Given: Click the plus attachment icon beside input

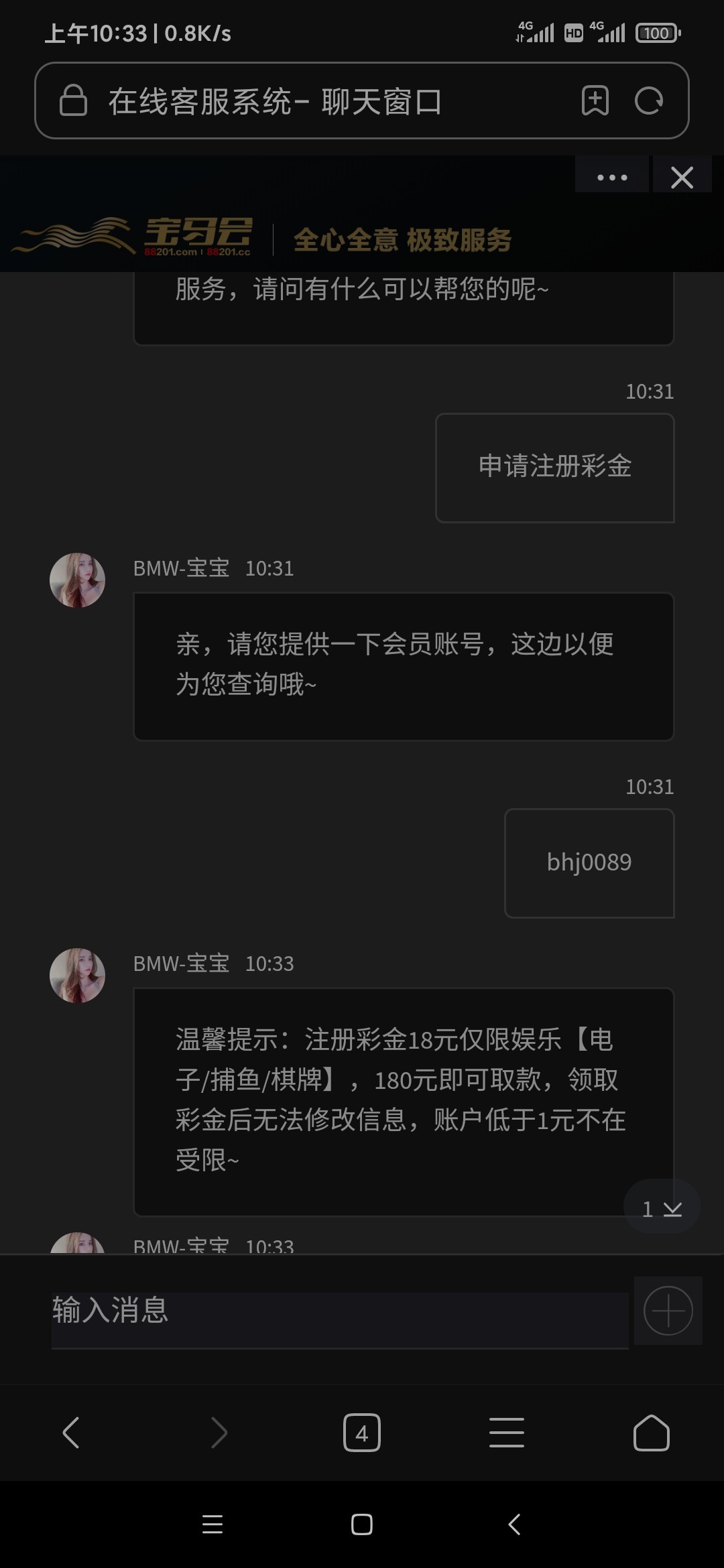Looking at the screenshot, I should [x=668, y=1311].
